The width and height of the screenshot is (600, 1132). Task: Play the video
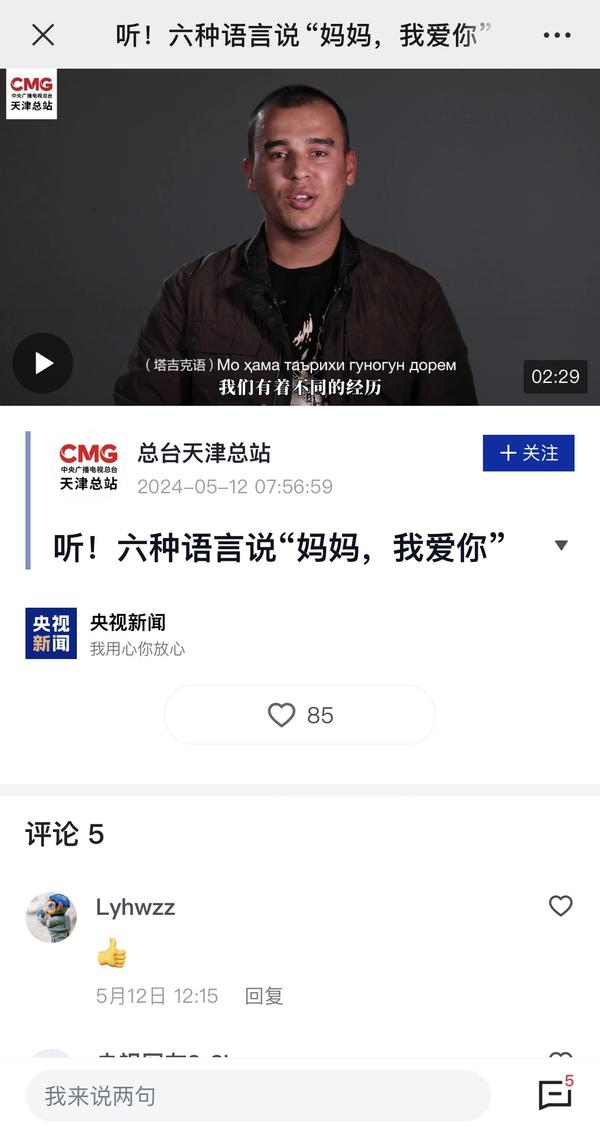43,363
